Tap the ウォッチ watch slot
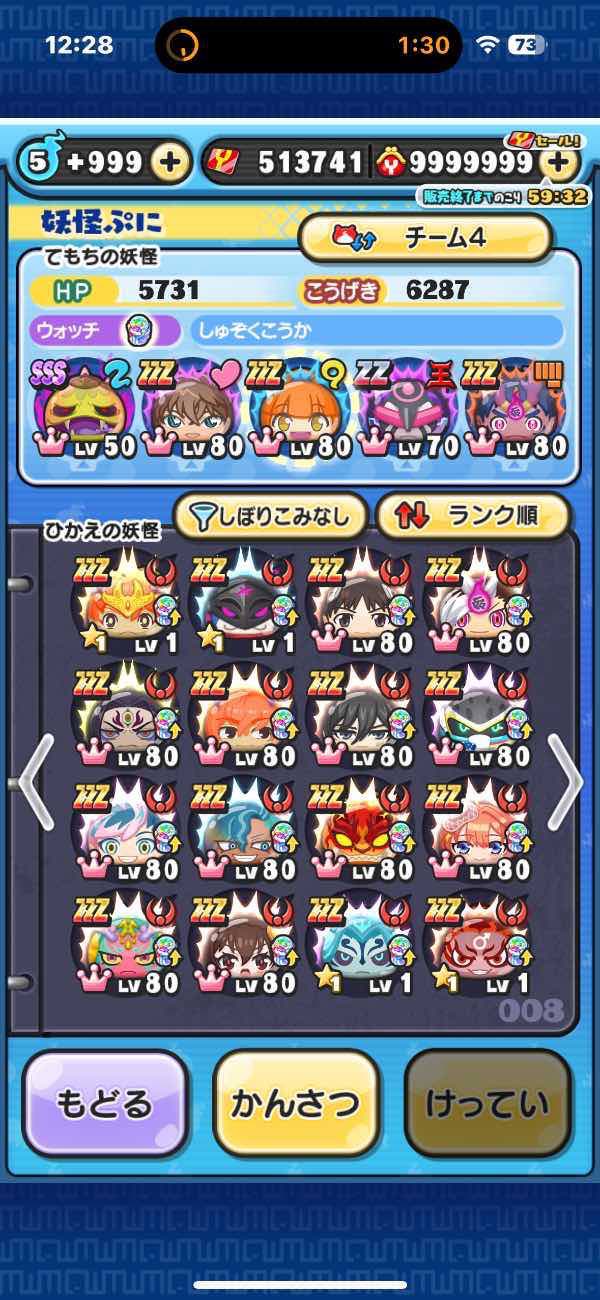Image resolution: width=600 pixels, height=1300 pixels. [x=107, y=330]
